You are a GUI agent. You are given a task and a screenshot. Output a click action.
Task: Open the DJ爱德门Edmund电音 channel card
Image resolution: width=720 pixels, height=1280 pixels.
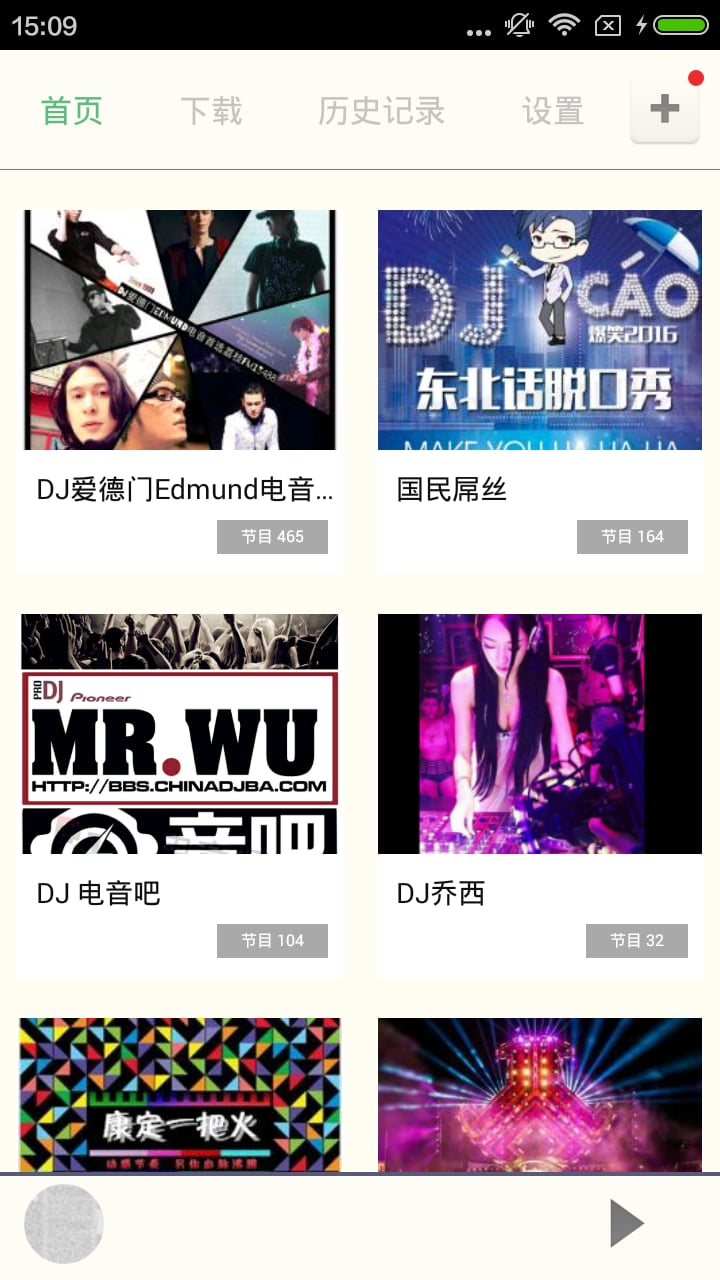pos(180,390)
